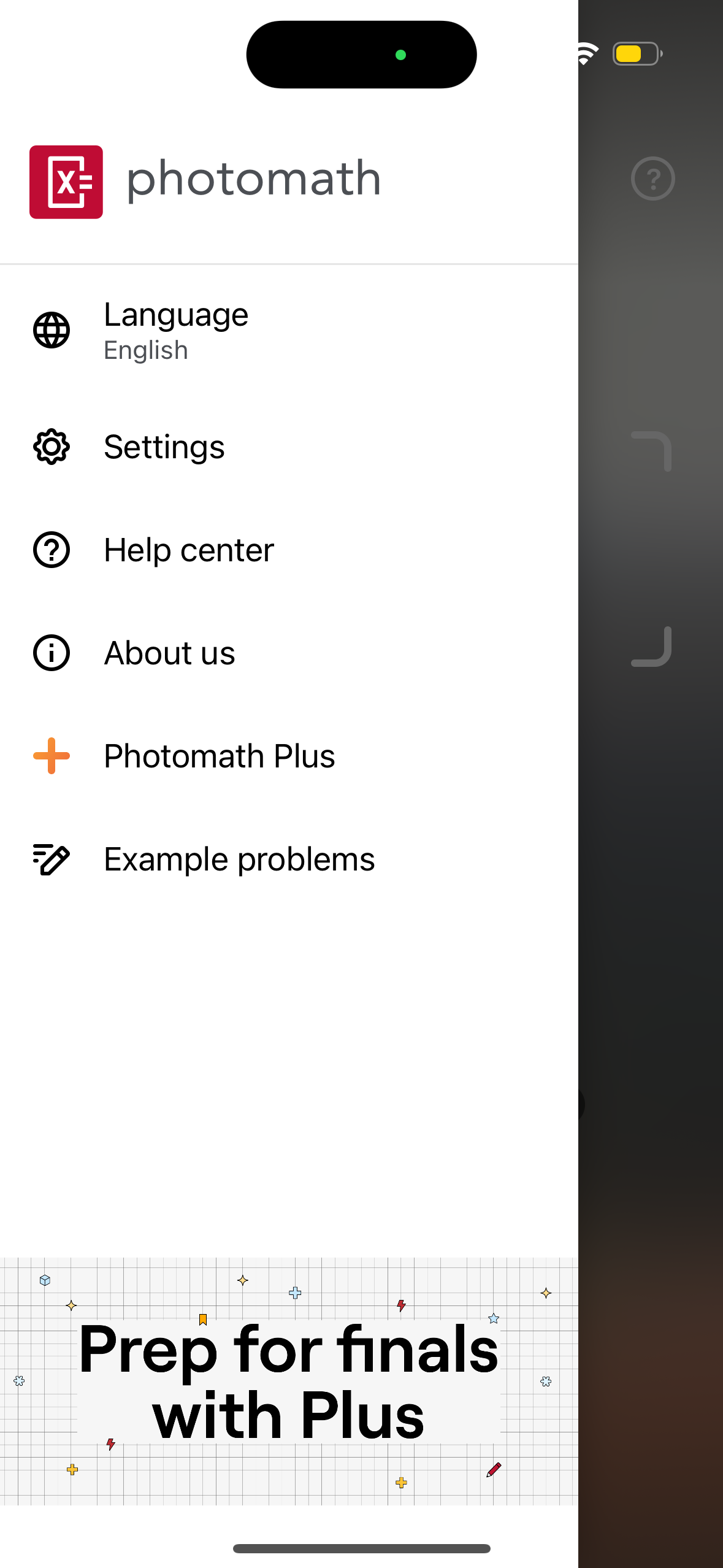Open the camera help question mark overlay
The width and height of the screenshot is (723, 1568).
652,179
